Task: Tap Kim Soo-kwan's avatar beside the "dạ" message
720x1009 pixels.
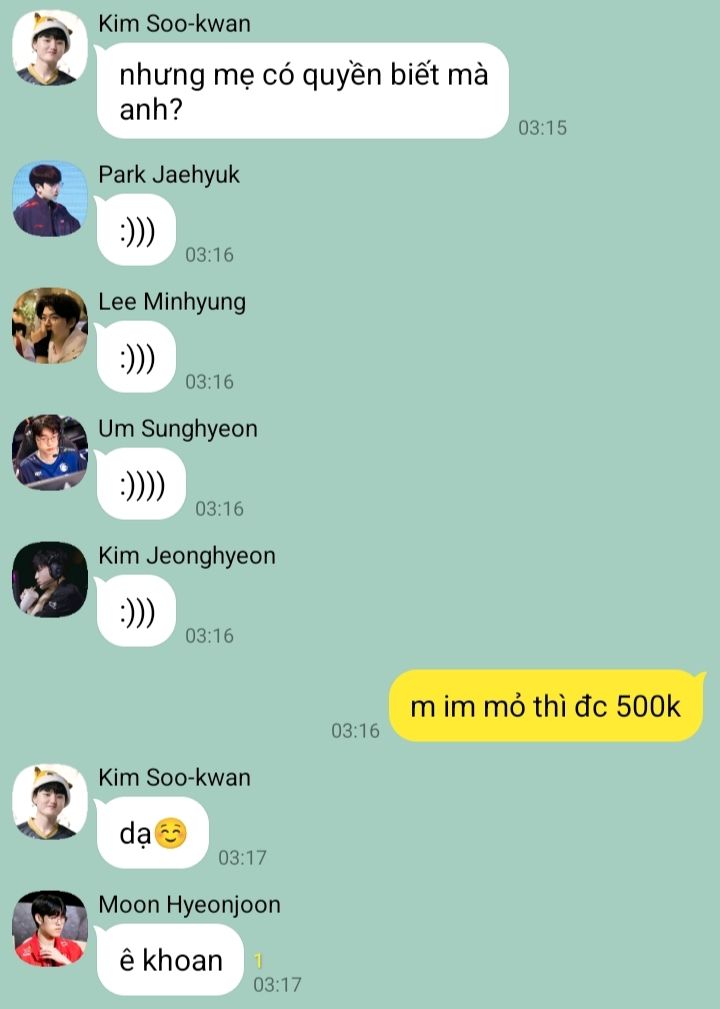Action: pyautogui.click(x=49, y=802)
